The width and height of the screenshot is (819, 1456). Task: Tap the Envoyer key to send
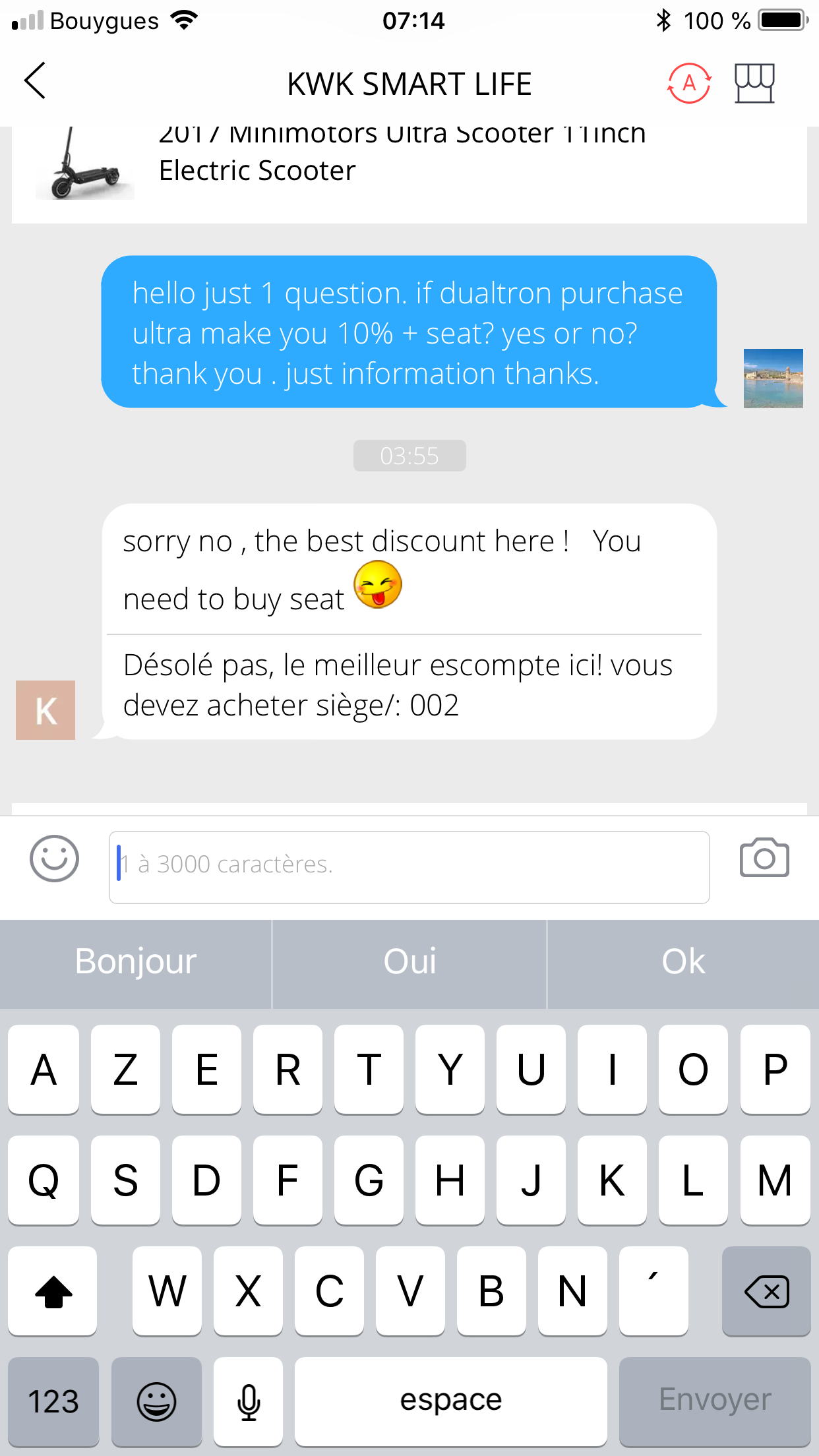point(715,1401)
